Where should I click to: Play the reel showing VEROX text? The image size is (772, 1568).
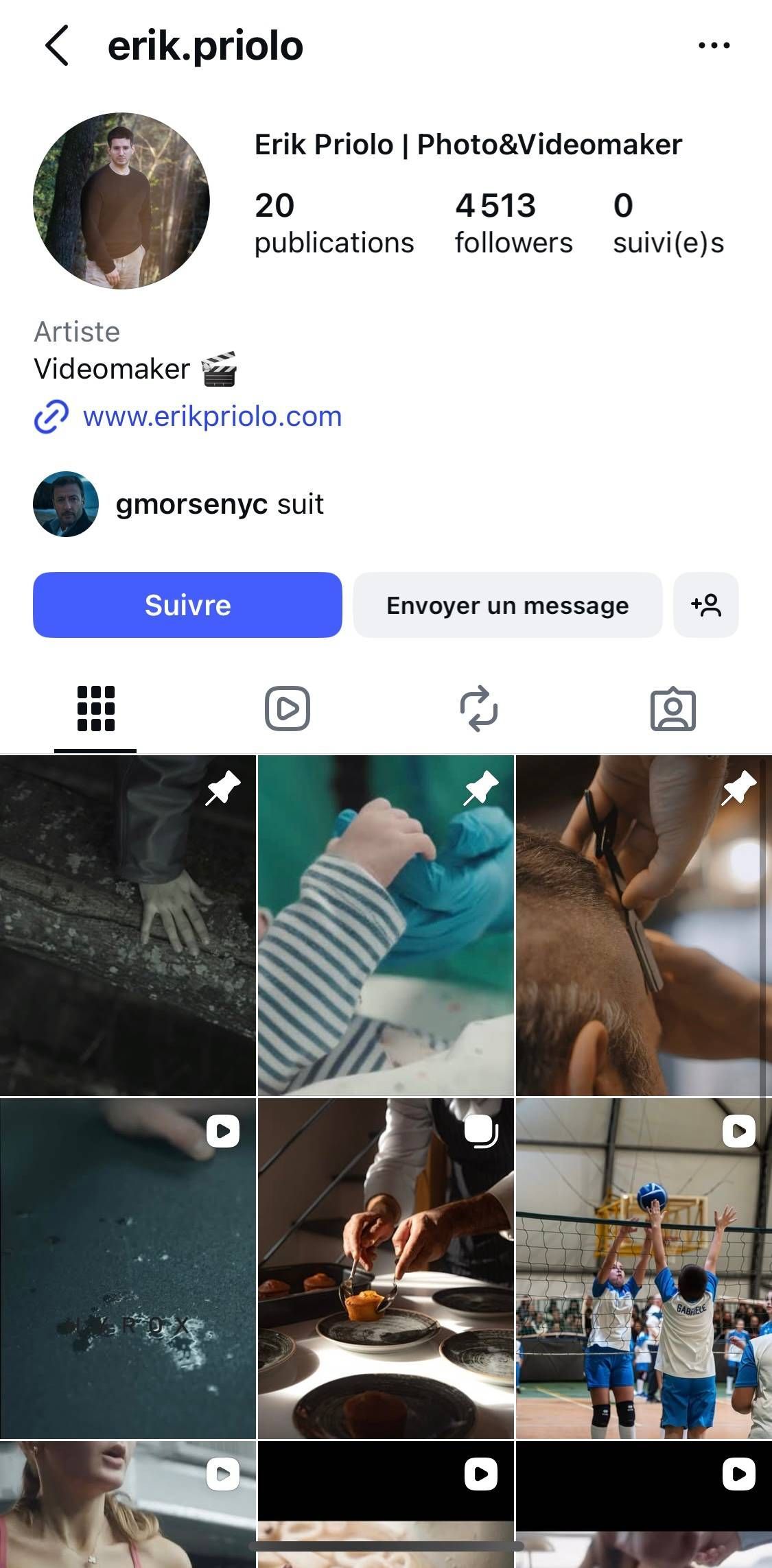point(128,1269)
